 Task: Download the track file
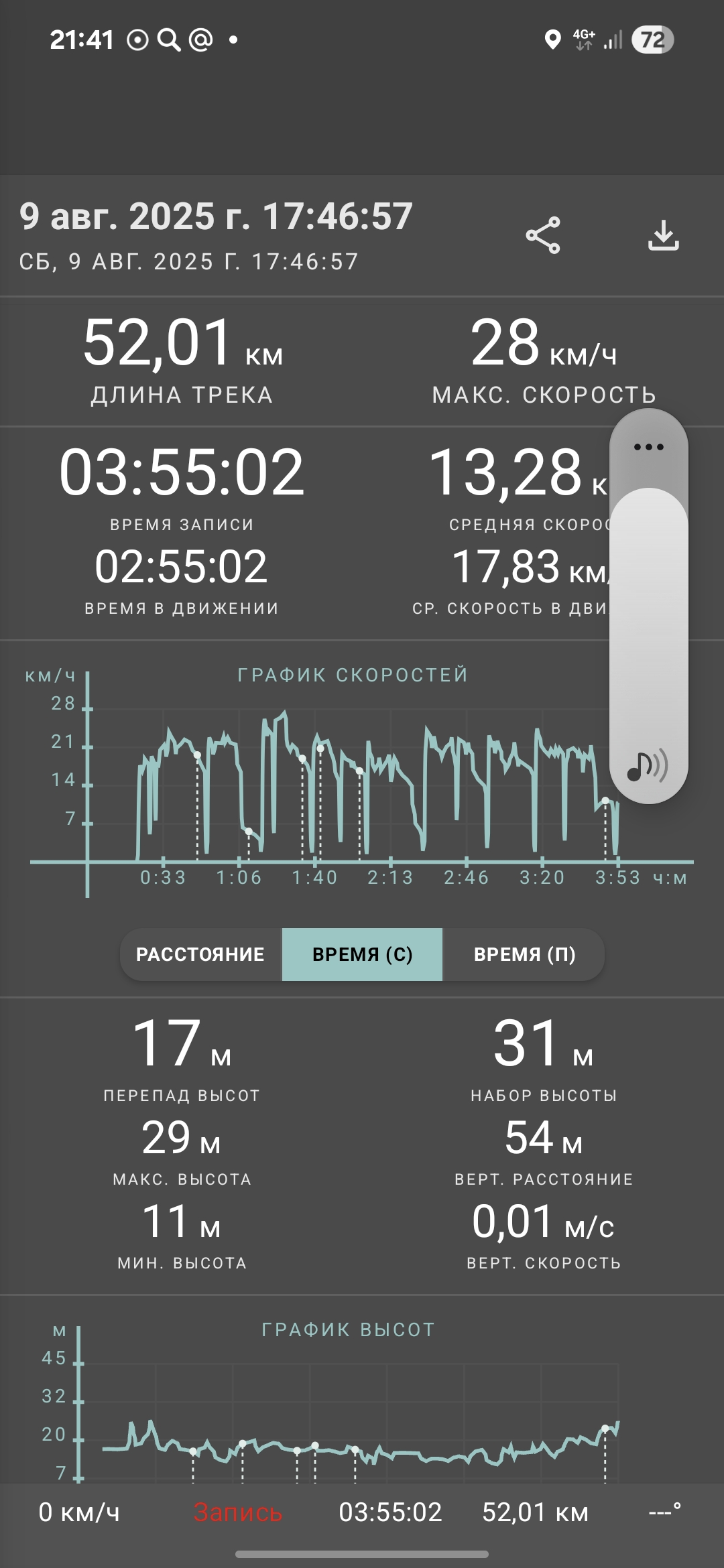[664, 235]
